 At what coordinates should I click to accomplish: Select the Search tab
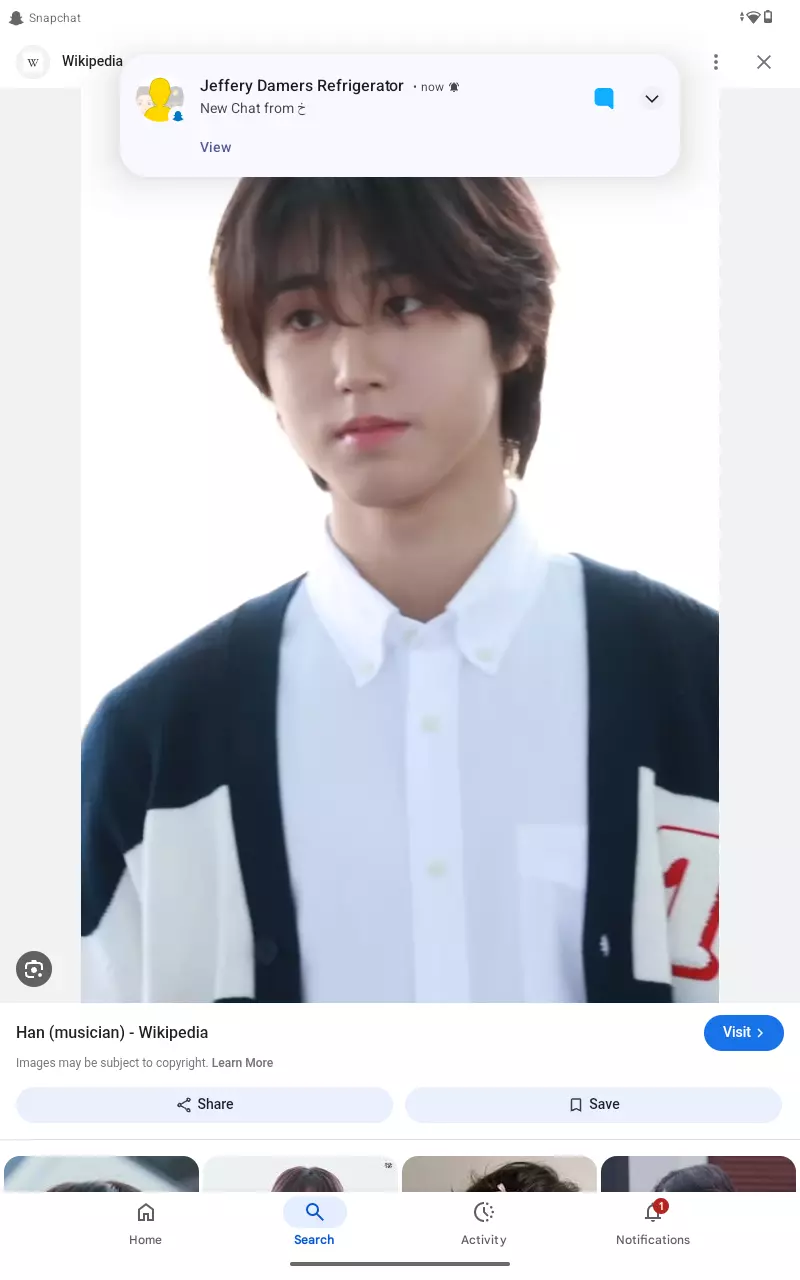coord(314,1223)
